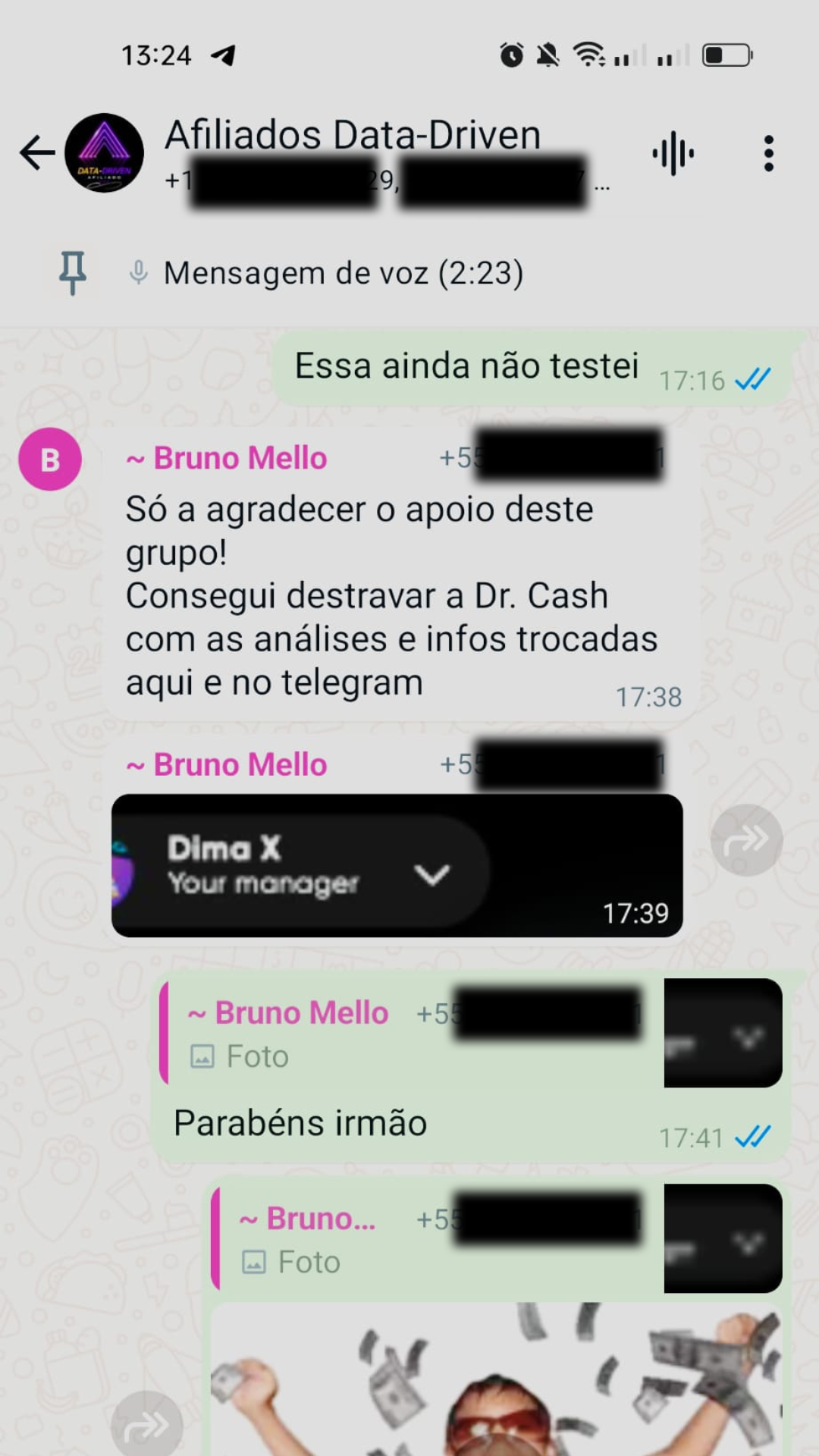Start a group voice chat
This screenshot has height=1456, width=819.
click(673, 154)
